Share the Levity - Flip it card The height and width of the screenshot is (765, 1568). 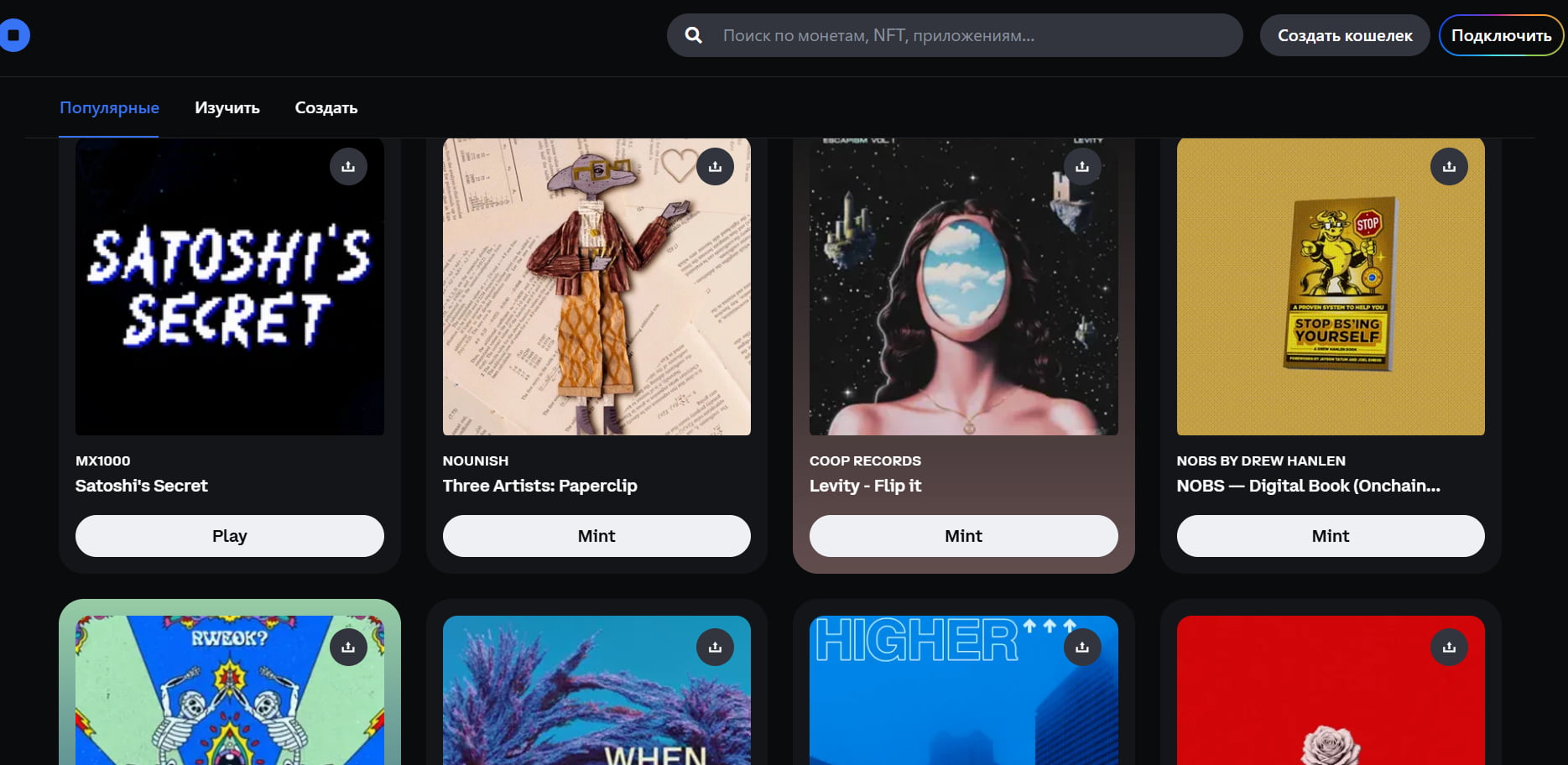[x=1082, y=167]
